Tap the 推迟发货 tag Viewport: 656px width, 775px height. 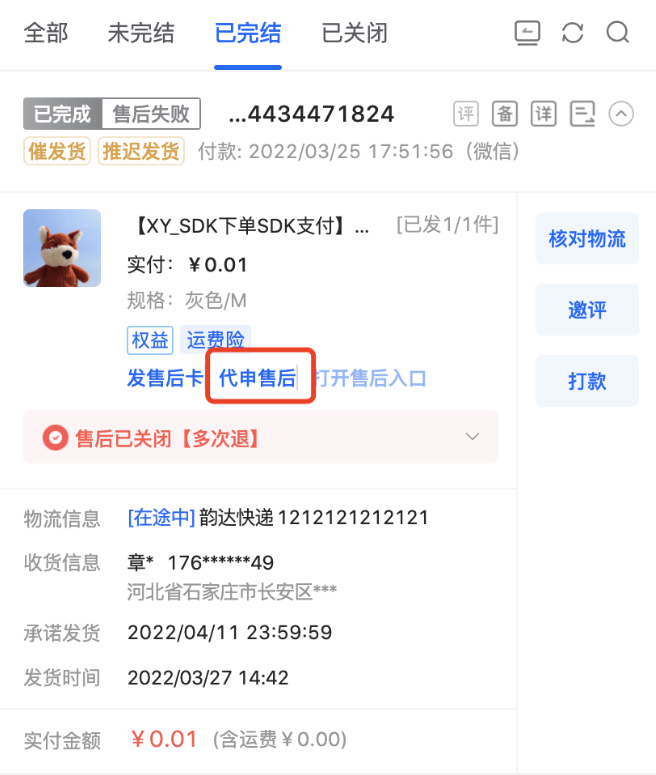[141, 152]
